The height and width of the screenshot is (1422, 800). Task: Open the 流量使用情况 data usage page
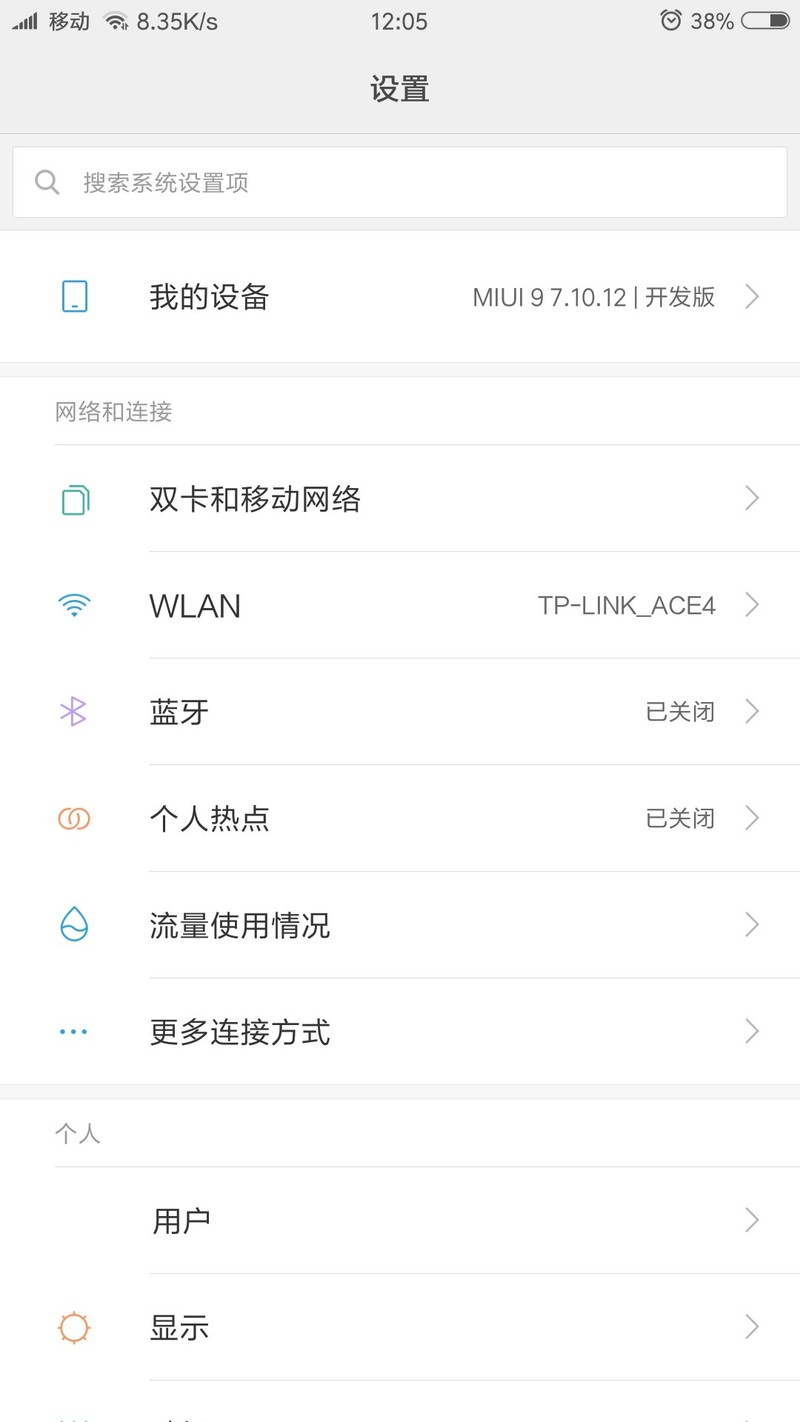[x=400, y=925]
